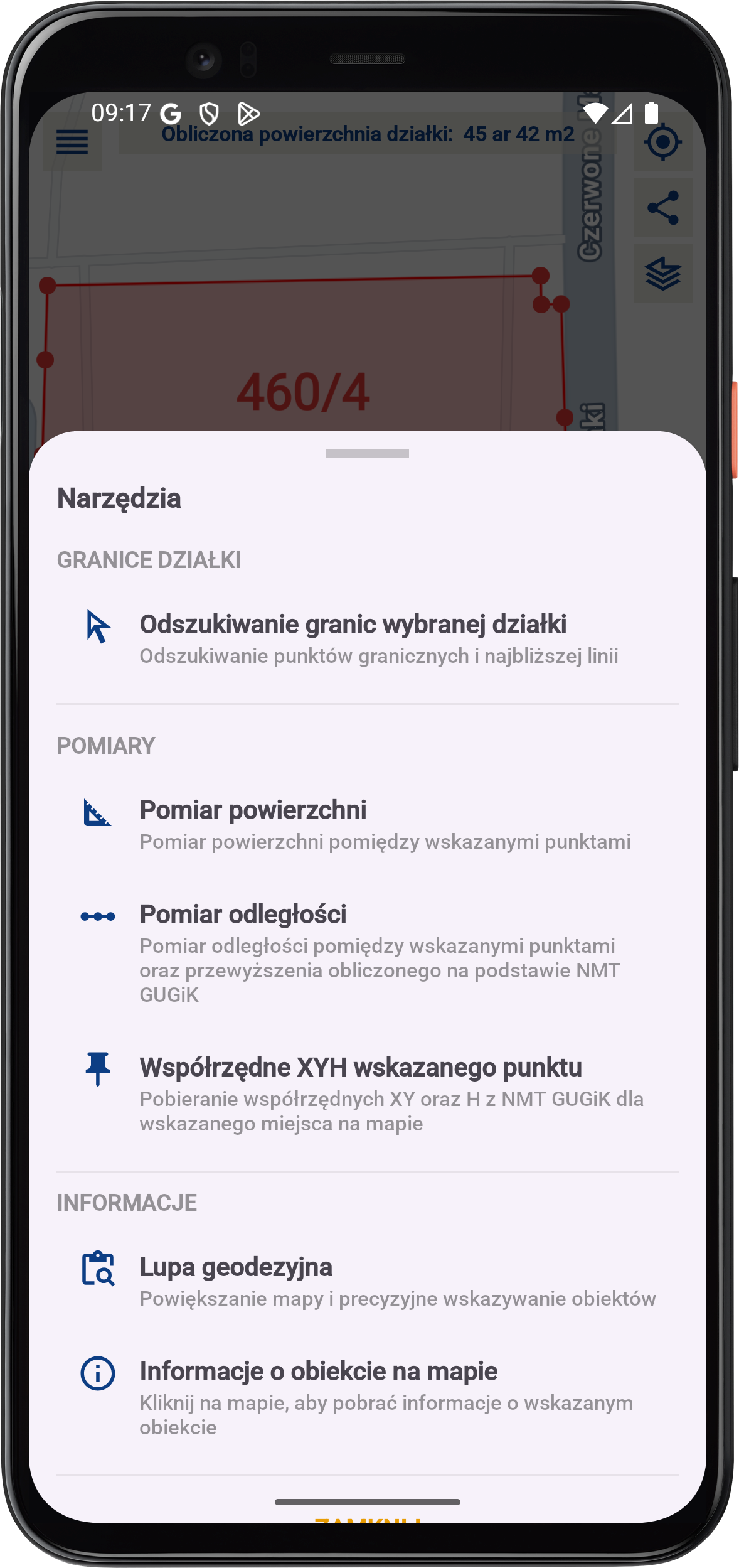Open Lupa geodezyjna magnifier
The width and height of the screenshot is (739, 1568).
pos(367,1281)
